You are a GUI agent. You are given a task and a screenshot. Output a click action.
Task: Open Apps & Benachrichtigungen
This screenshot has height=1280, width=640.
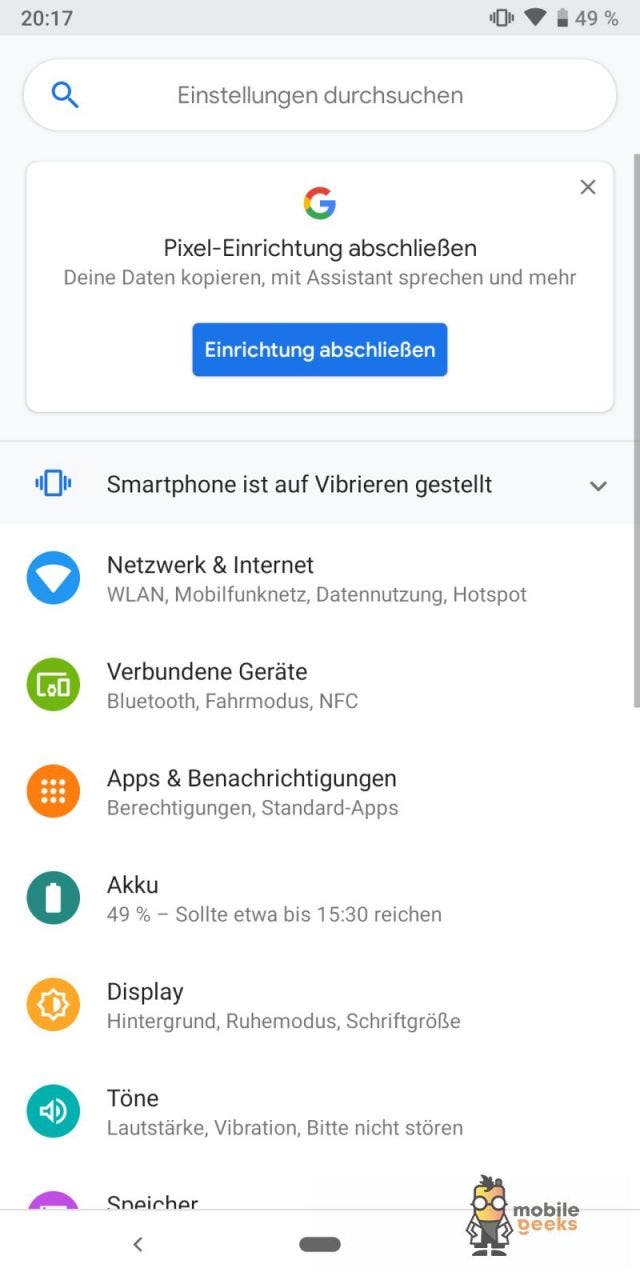(x=320, y=792)
